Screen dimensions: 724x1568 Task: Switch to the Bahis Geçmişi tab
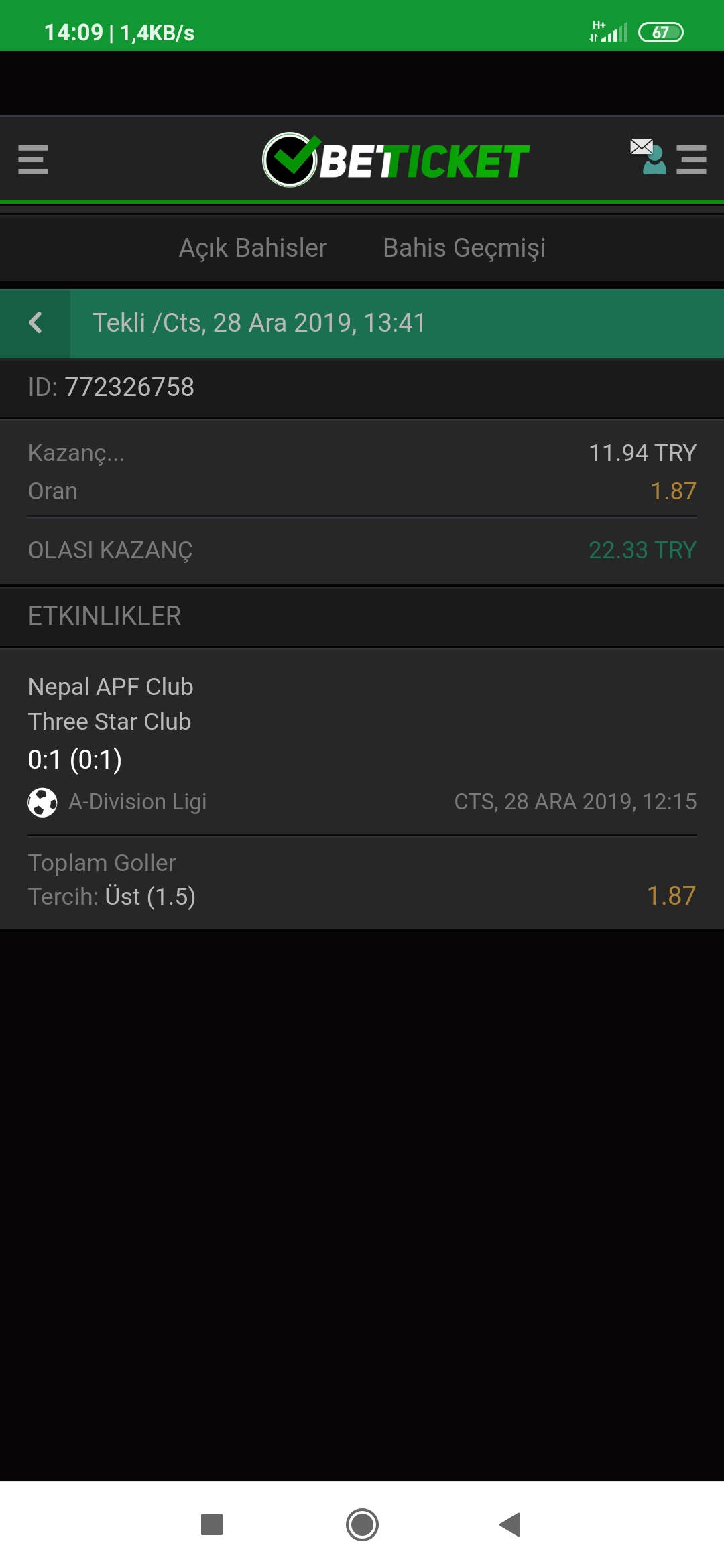pyautogui.click(x=464, y=248)
